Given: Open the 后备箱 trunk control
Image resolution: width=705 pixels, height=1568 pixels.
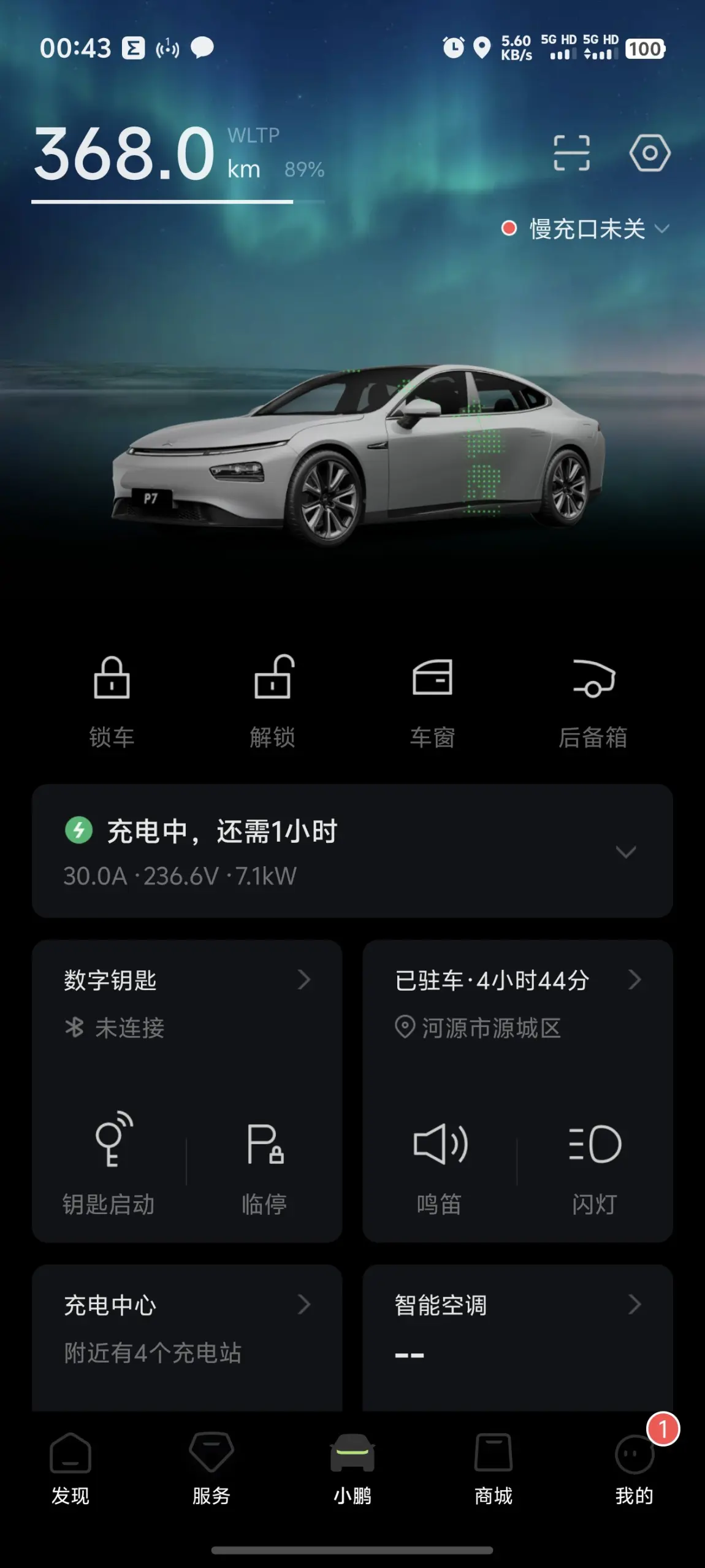Looking at the screenshot, I should click(x=593, y=701).
